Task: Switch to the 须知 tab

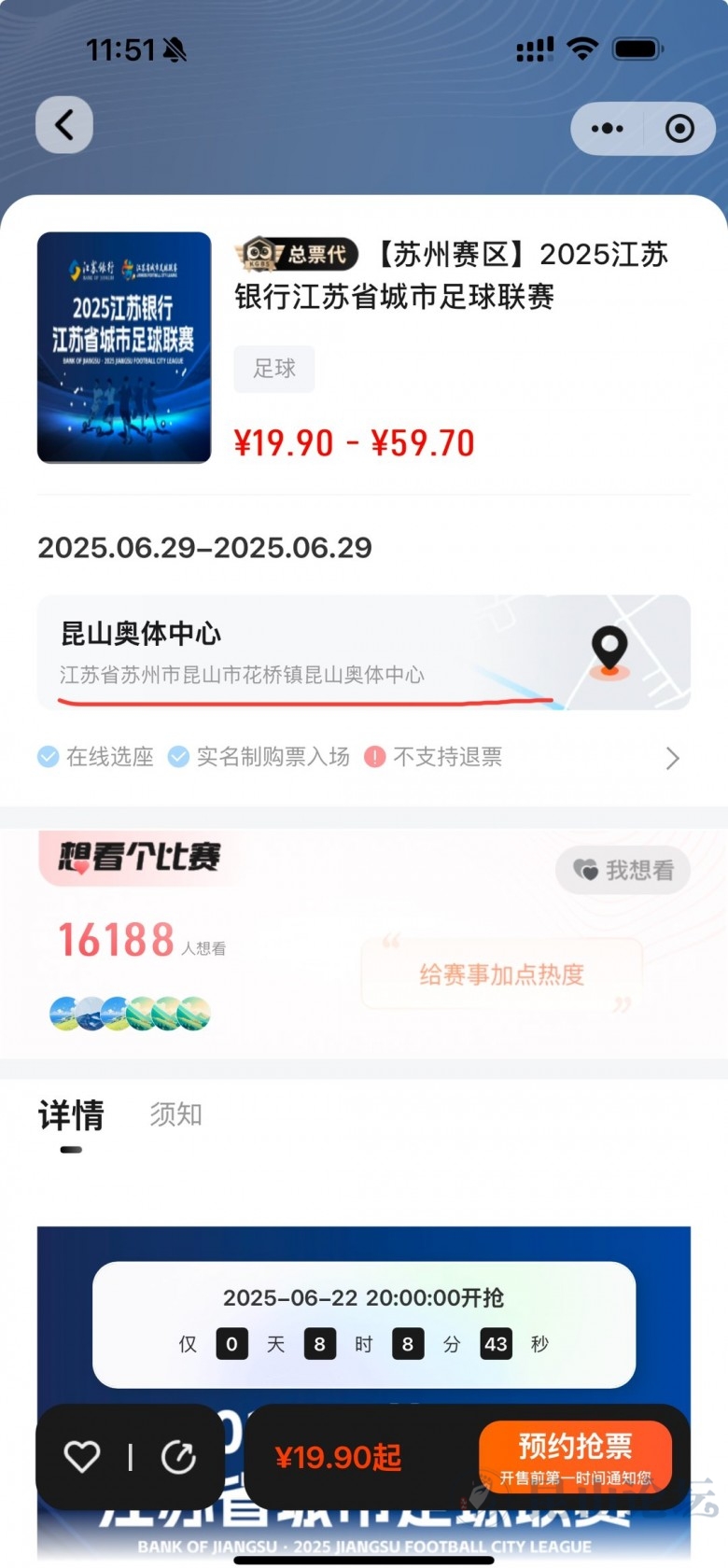Action: click(175, 1114)
